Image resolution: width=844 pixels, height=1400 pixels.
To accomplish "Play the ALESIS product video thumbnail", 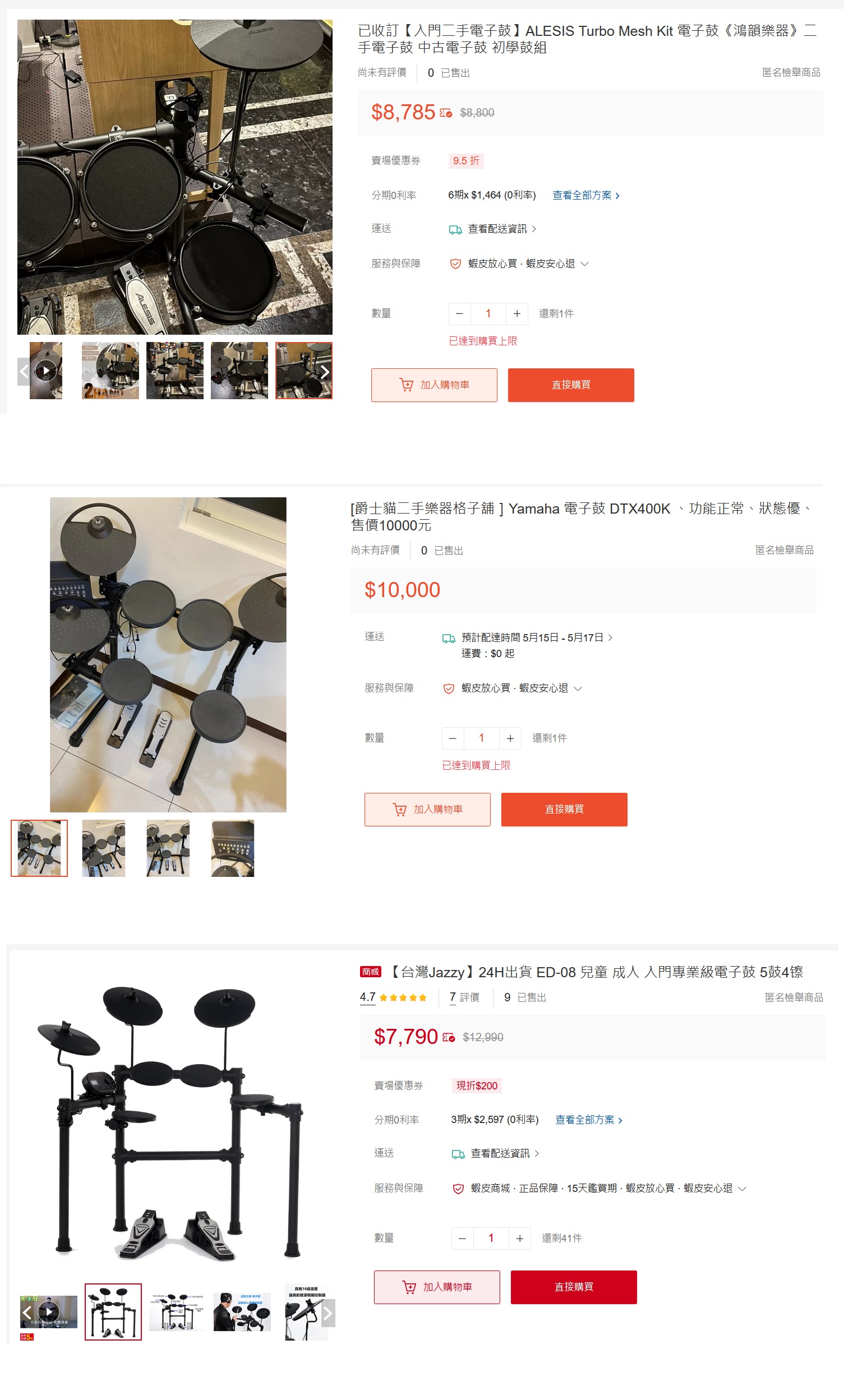I will (x=46, y=371).
